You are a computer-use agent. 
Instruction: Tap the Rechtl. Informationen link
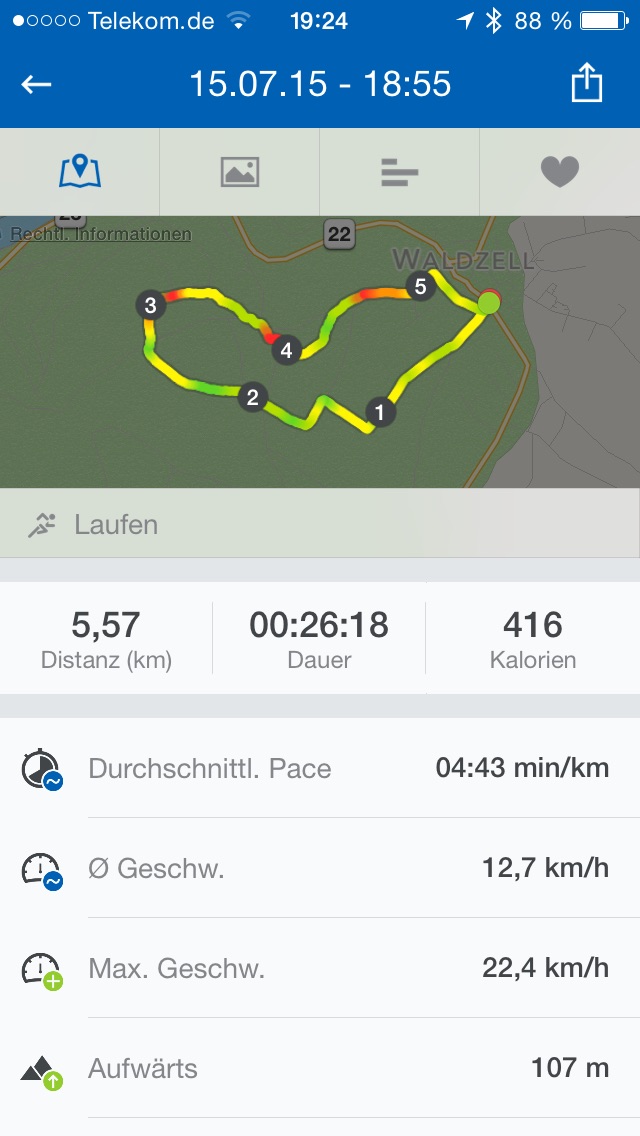pyautogui.click(x=100, y=235)
